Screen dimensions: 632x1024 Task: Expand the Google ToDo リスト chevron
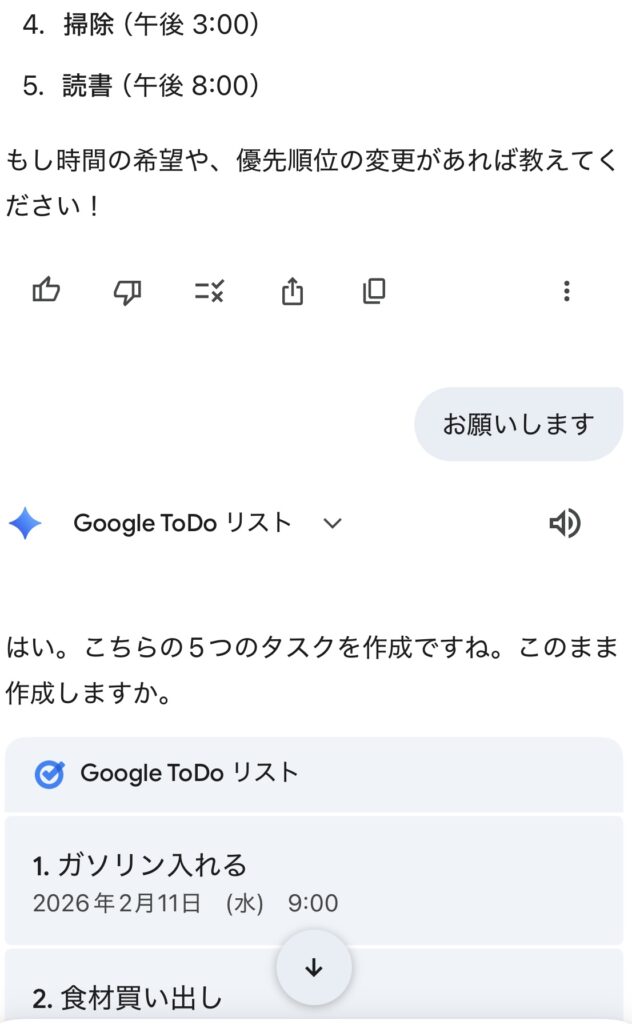(x=333, y=523)
